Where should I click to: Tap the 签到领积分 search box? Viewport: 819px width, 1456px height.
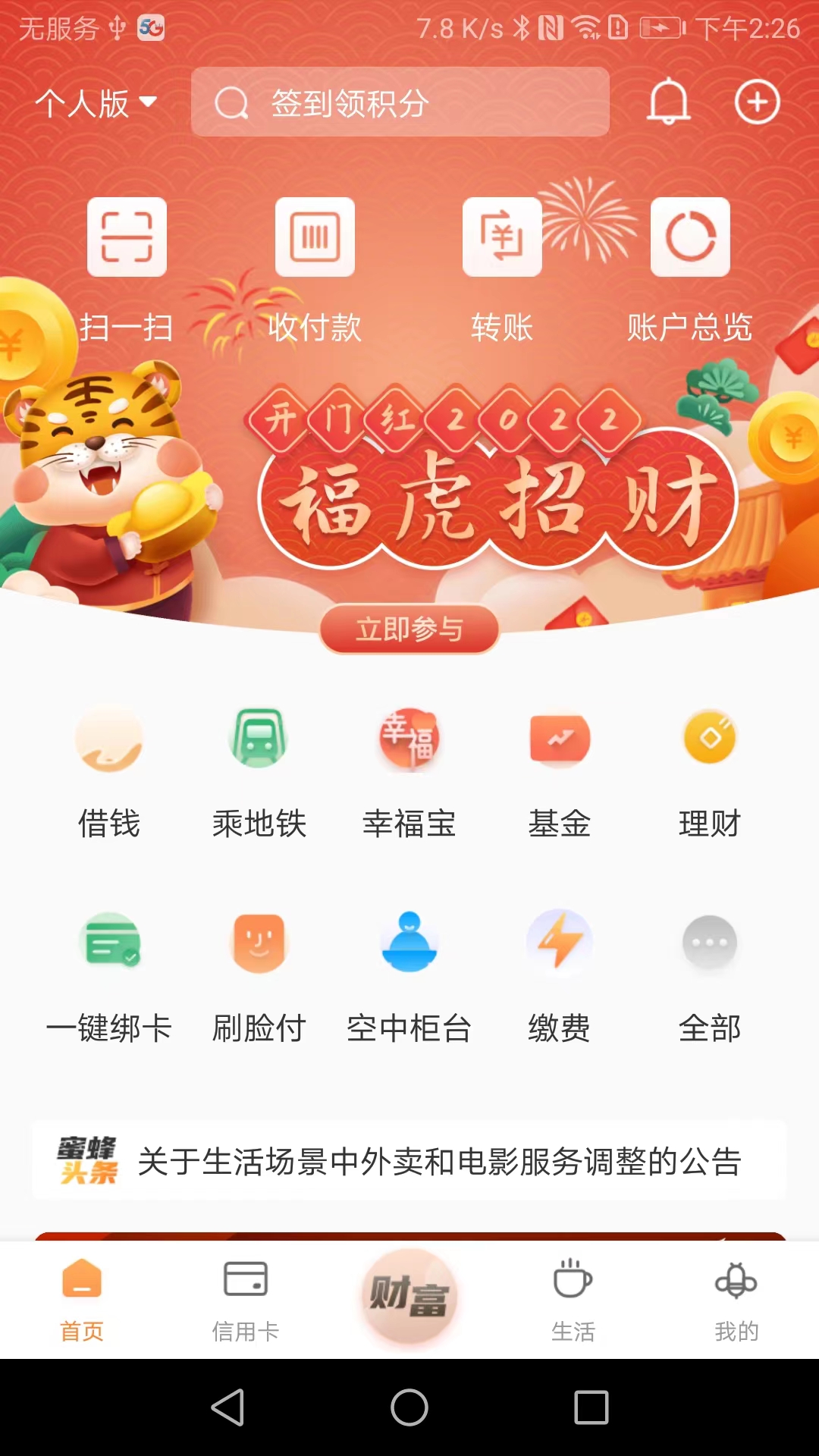click(x=400, y=102)
